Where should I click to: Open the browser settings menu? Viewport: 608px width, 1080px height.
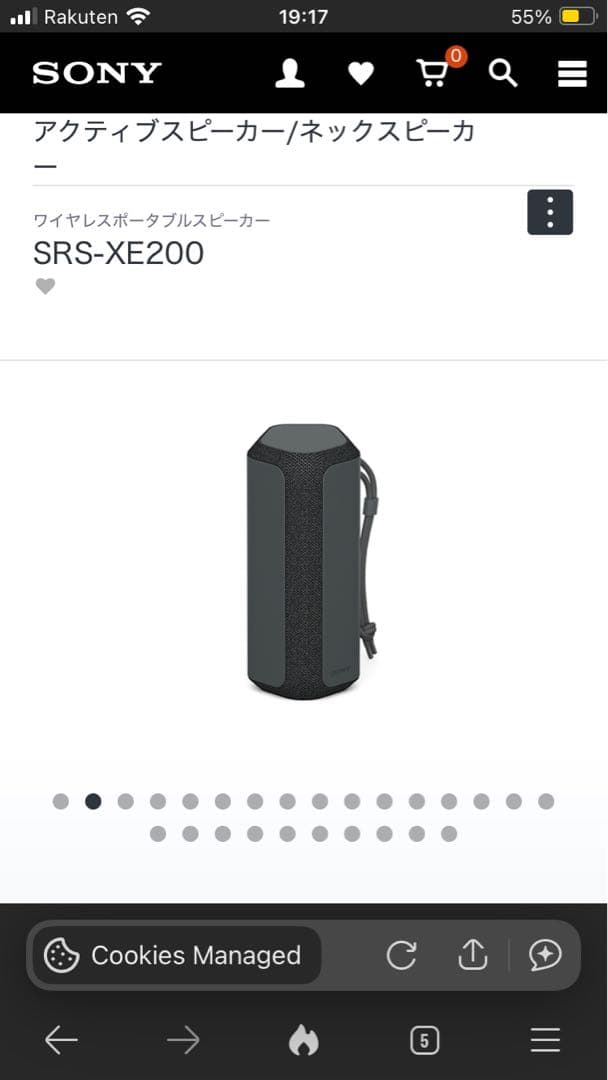point(545,1041)
